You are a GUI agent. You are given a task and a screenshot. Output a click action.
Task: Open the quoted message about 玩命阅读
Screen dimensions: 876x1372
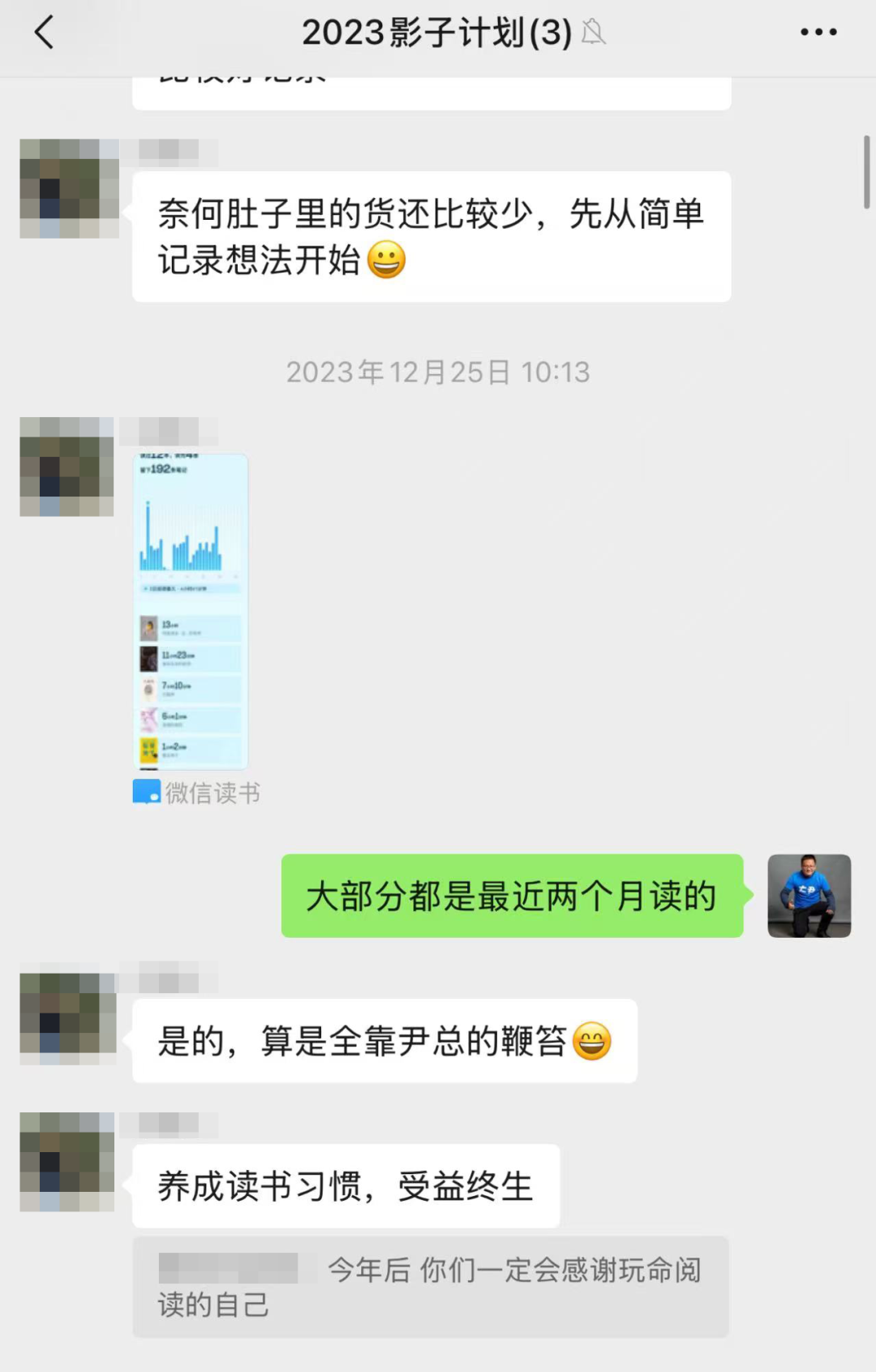[x=431, y=1286]
